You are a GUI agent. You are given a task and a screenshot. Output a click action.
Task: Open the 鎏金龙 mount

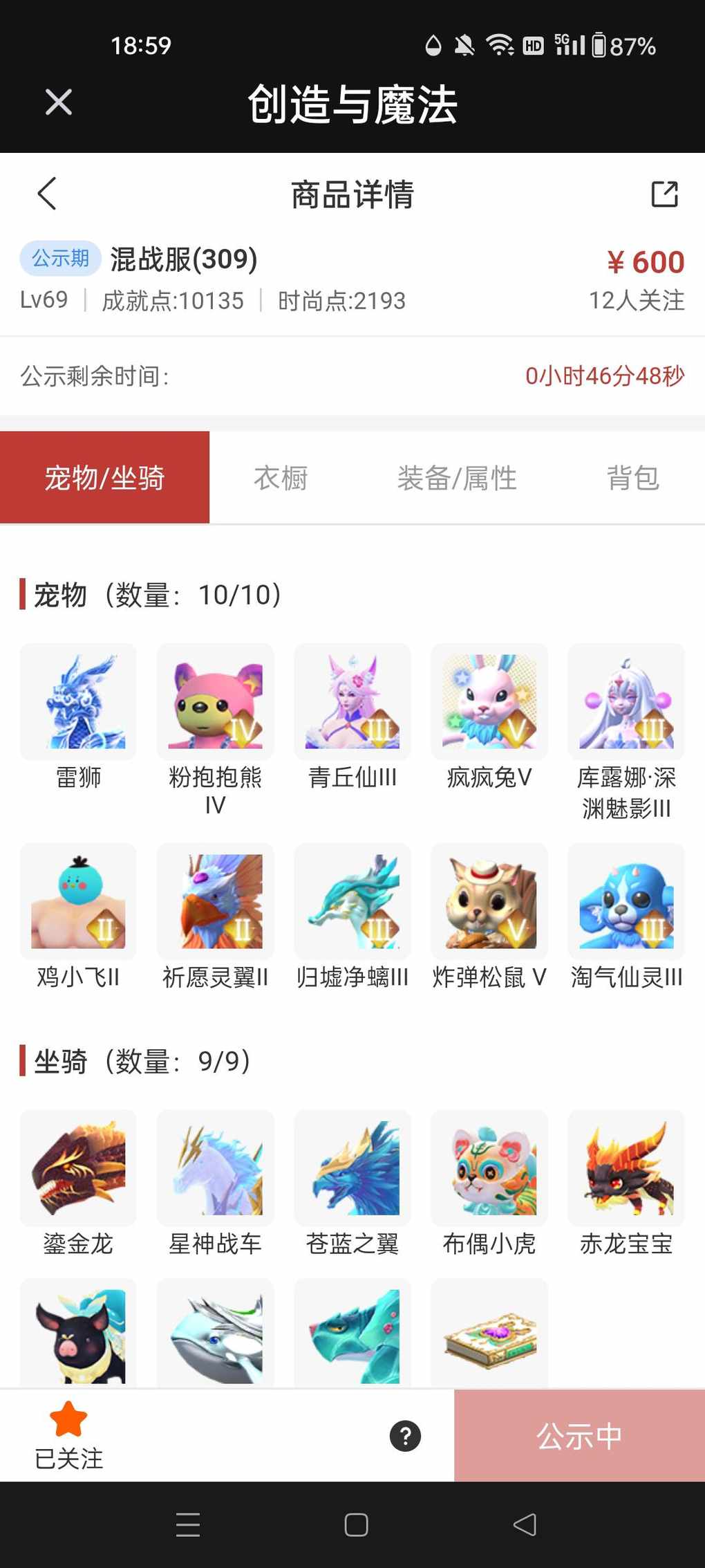(78, 1168)
